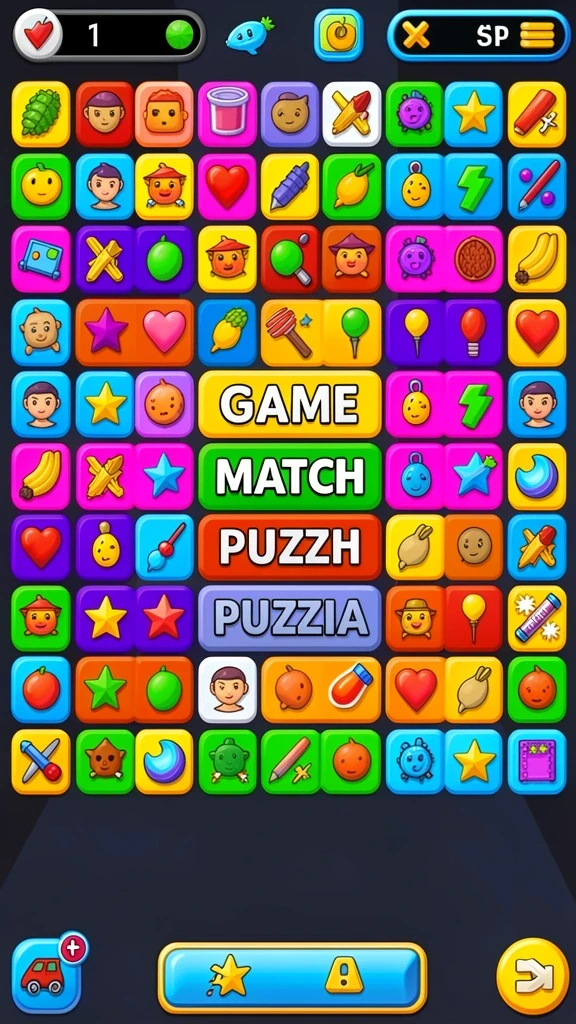Tap the green leaf tile on yellow
The image size is (576, 1024).
point(40,114)
